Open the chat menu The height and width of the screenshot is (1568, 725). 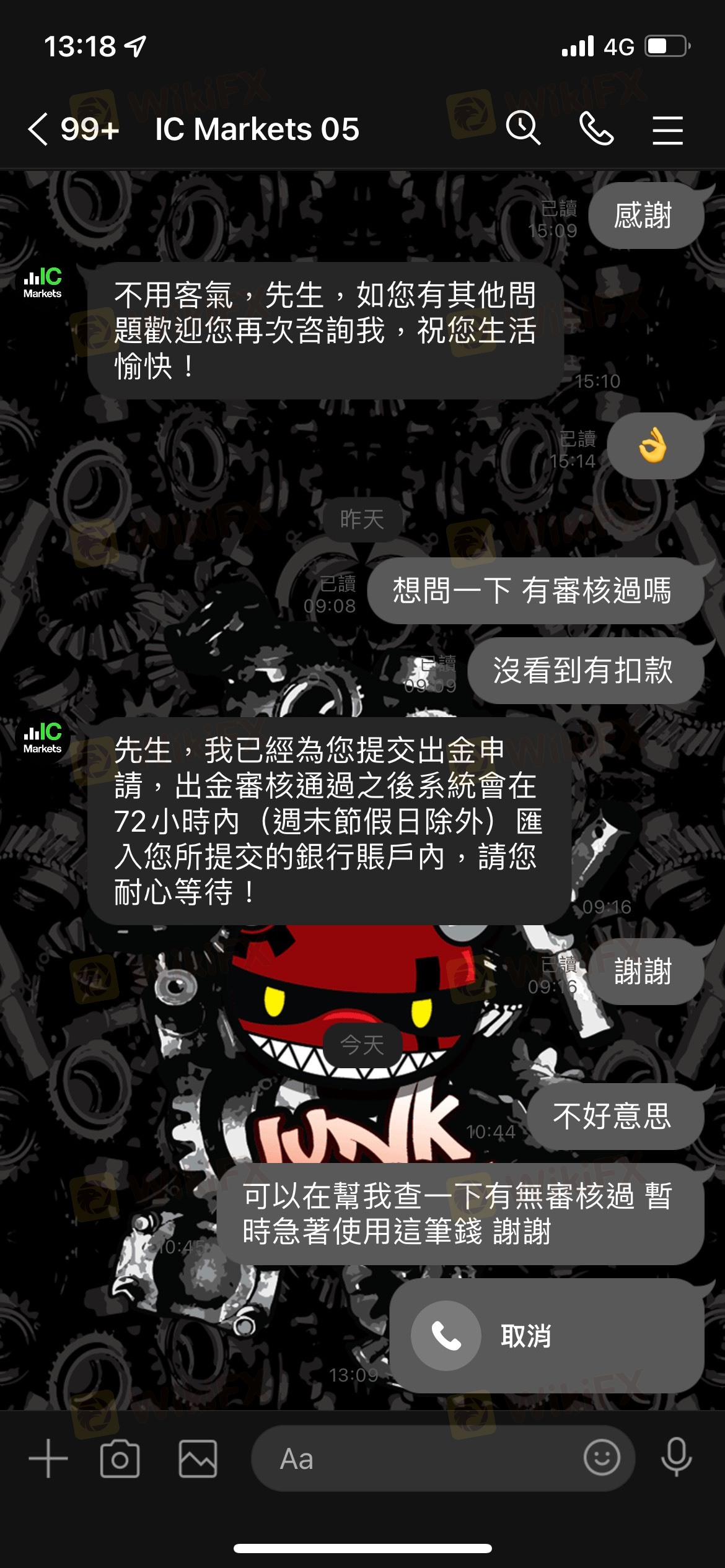tap(667, 130)
